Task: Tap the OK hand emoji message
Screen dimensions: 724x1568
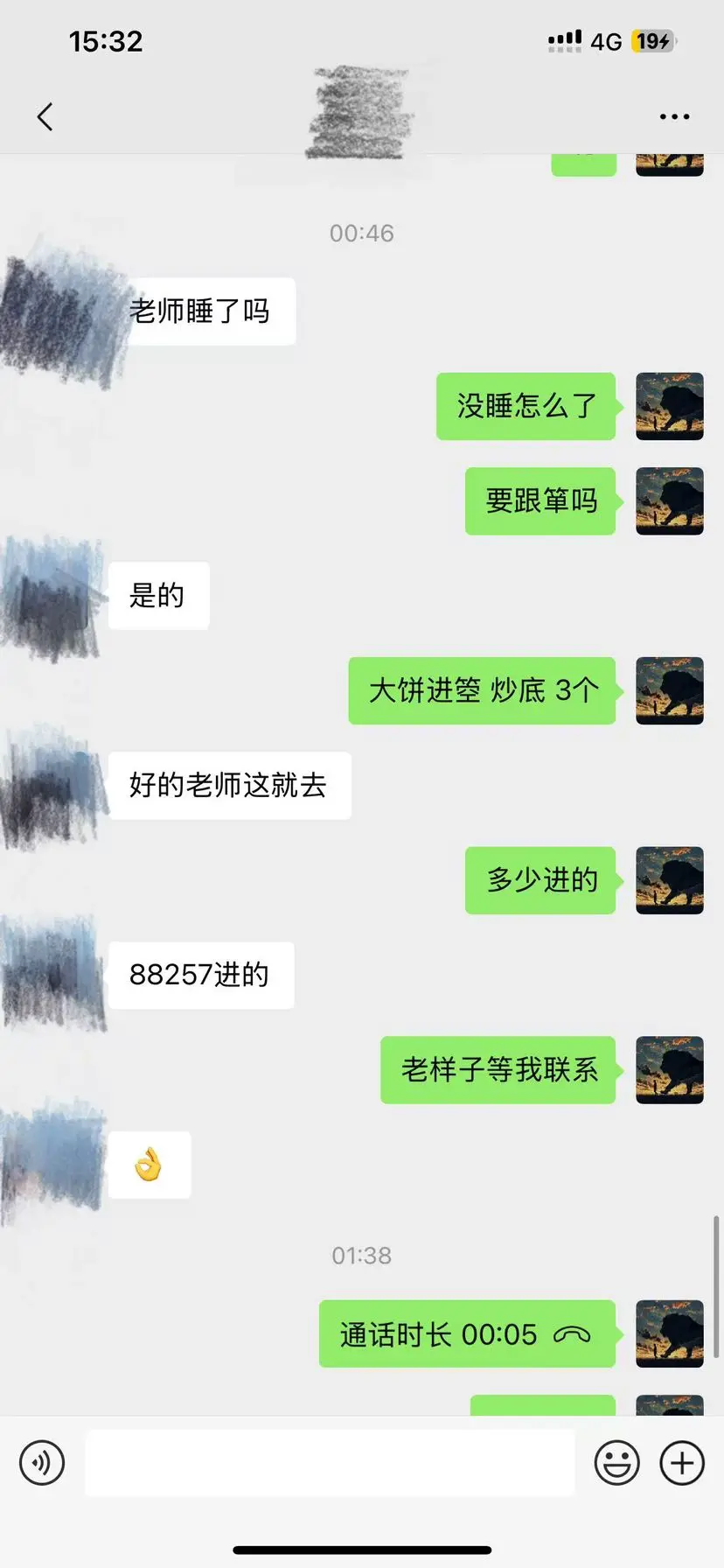Action: point(150,1164)
